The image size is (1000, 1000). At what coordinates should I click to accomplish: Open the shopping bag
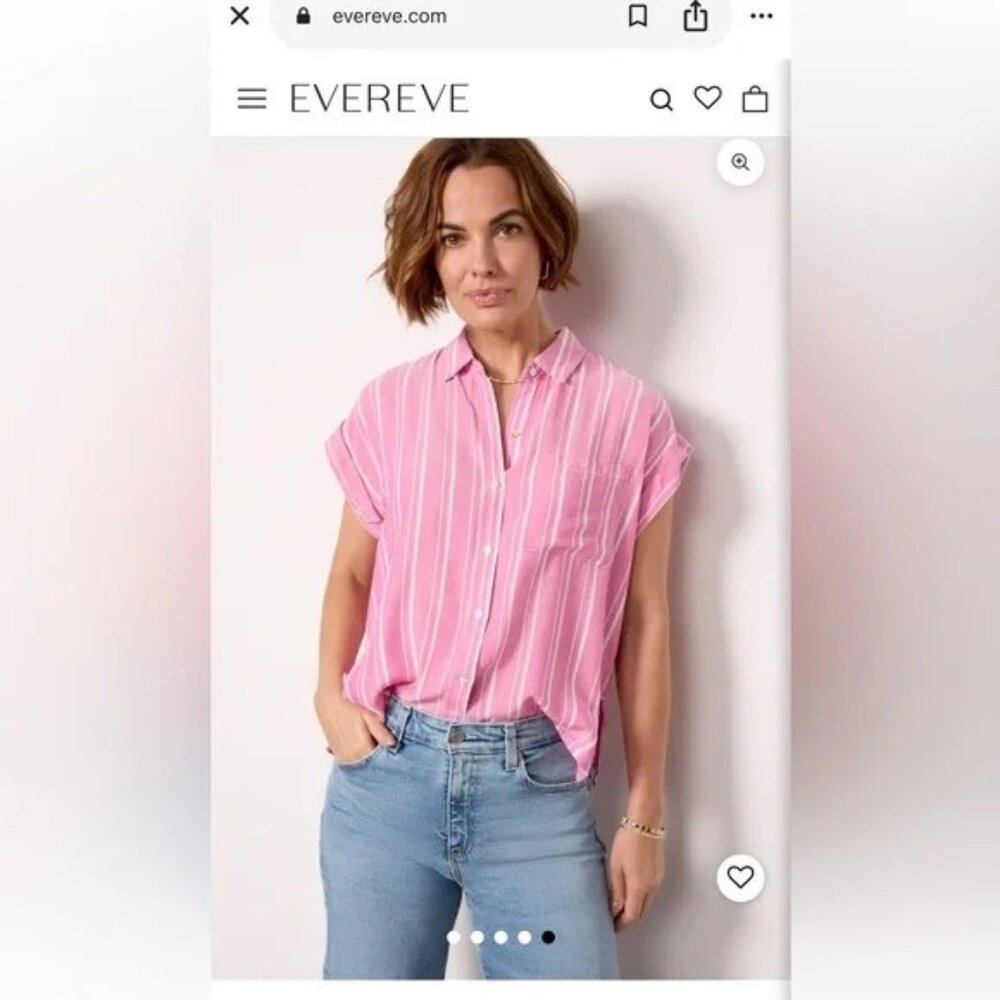(755, 99)
